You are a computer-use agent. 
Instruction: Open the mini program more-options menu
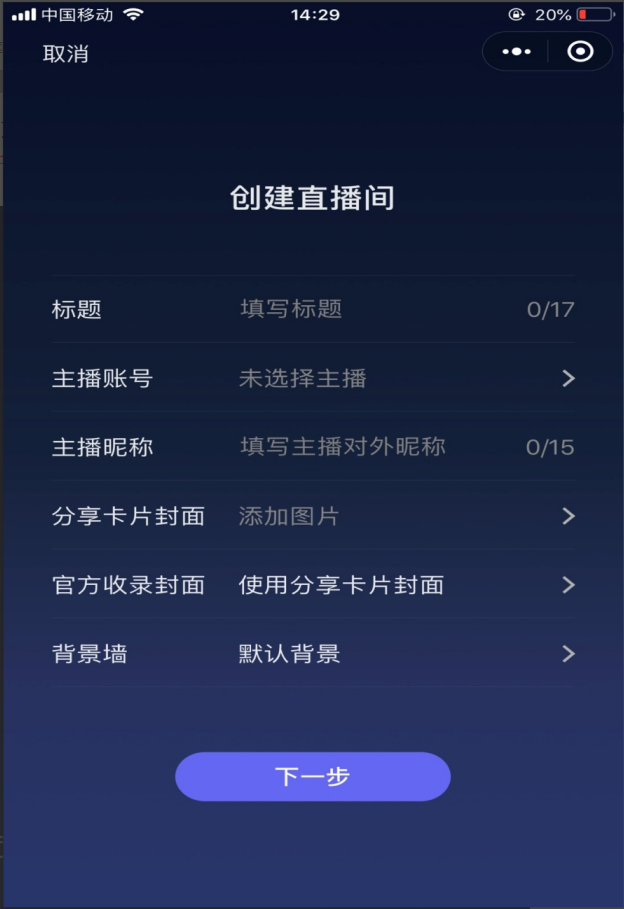[516, 52]
